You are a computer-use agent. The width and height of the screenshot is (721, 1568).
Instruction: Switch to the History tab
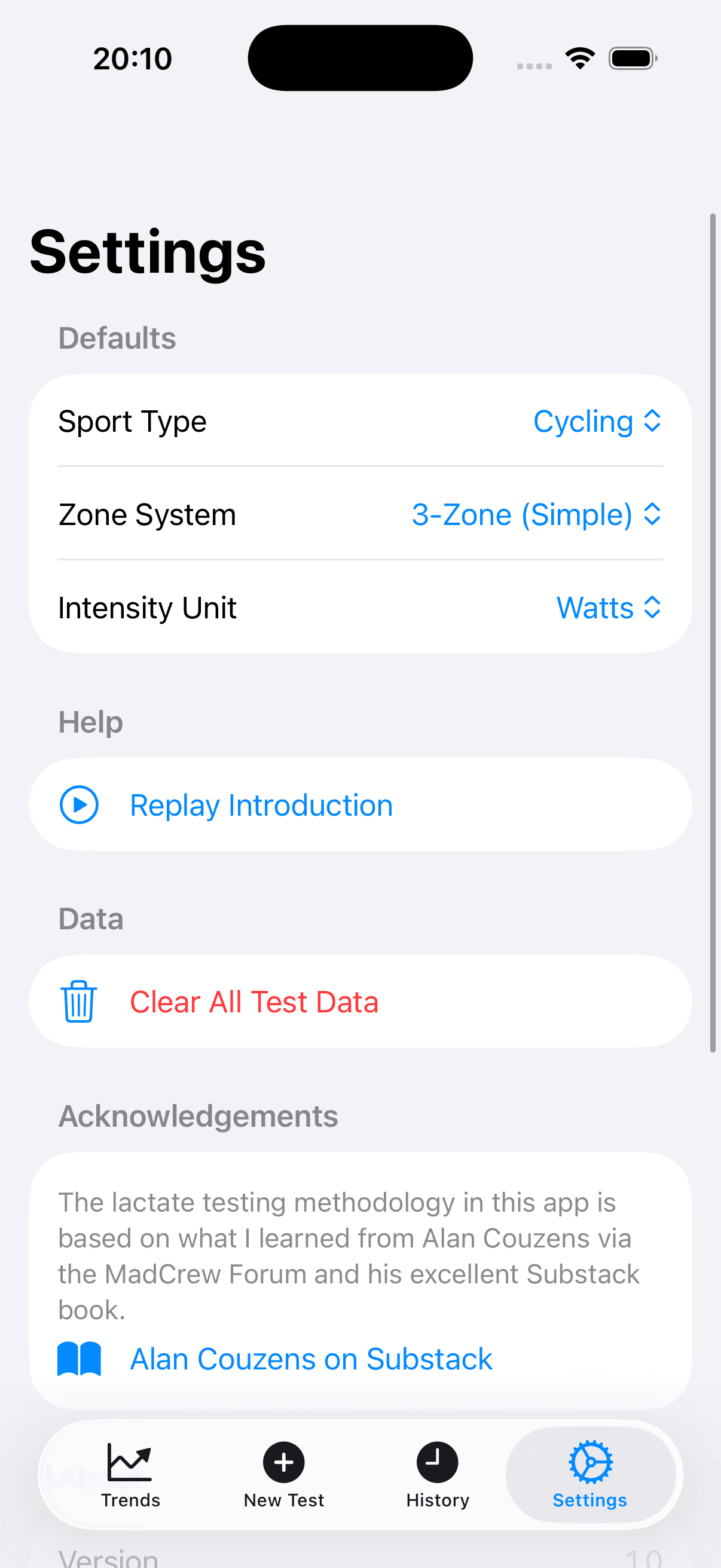[x=437, y=1473]
